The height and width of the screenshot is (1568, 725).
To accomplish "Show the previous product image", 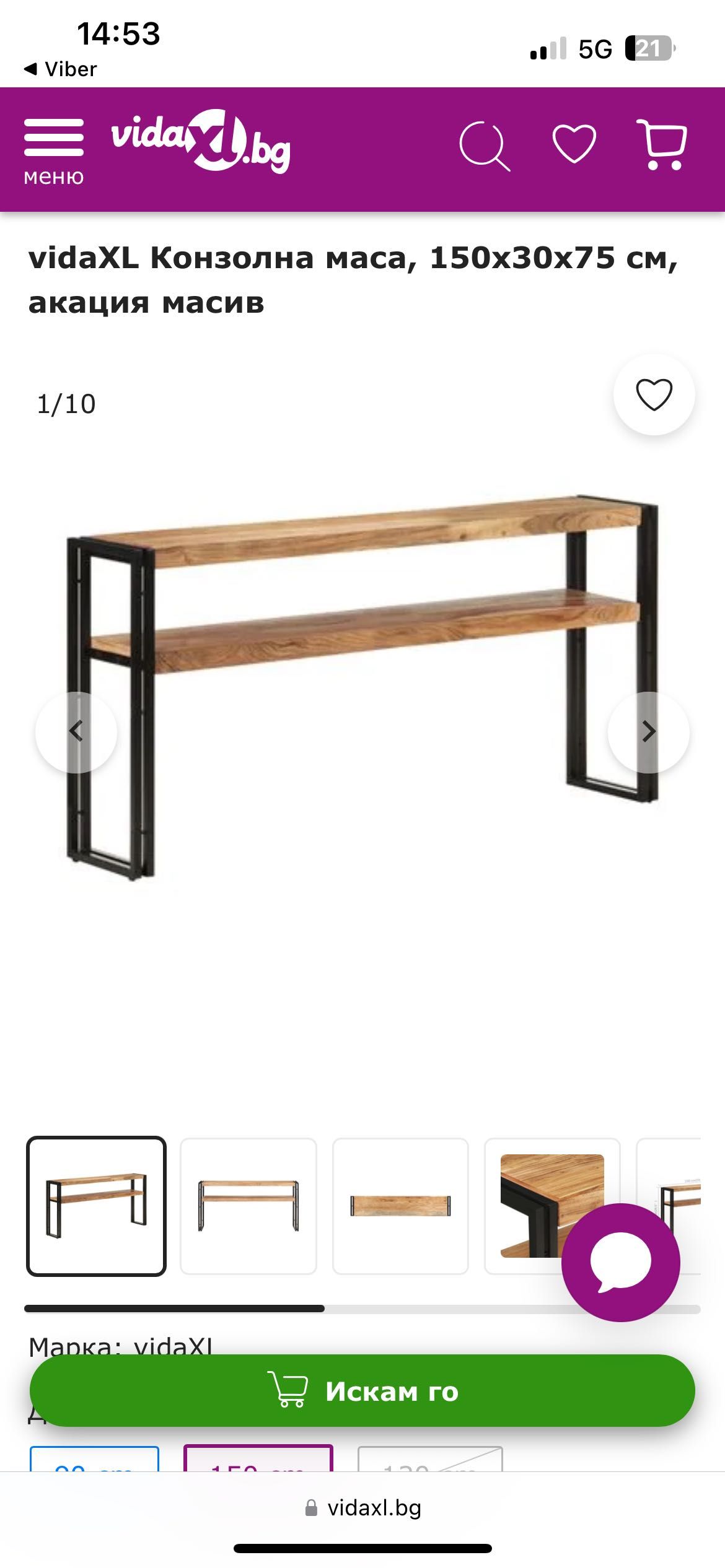I will [76, 732].
